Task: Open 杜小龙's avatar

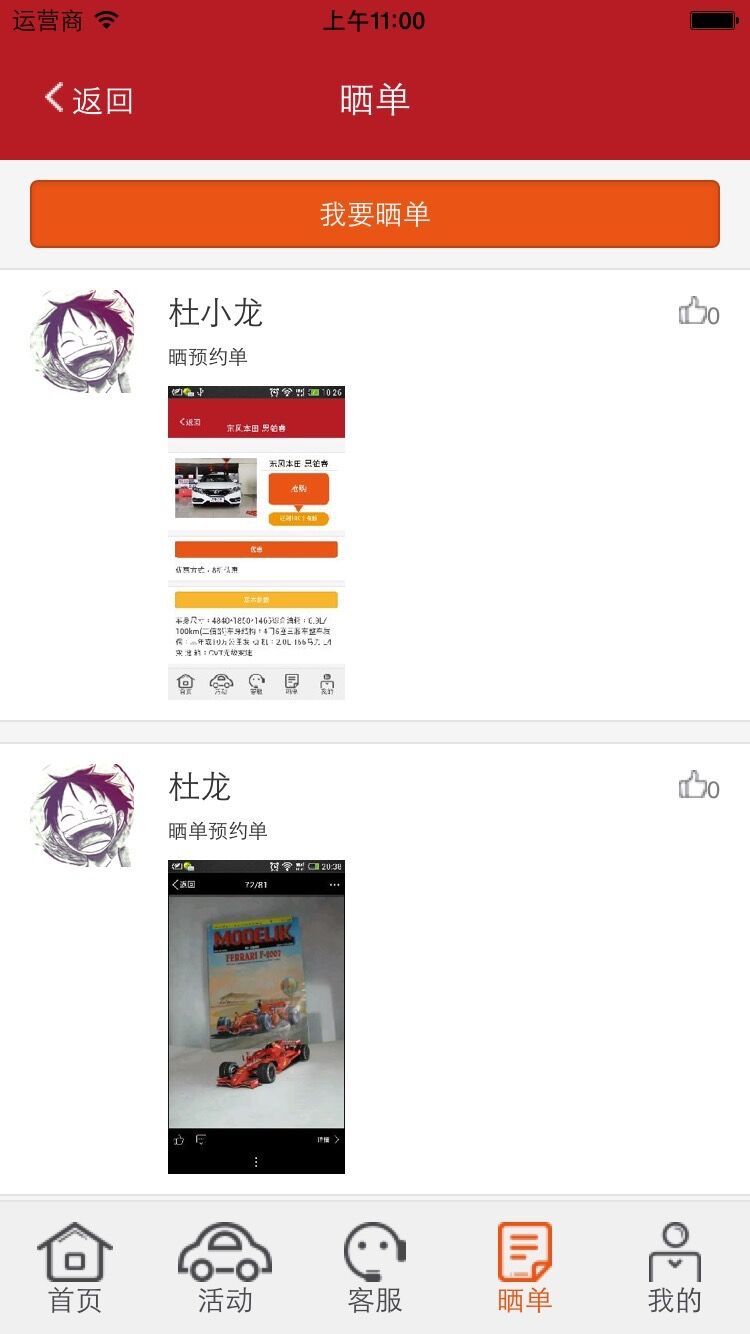Action: pos(82,341)
